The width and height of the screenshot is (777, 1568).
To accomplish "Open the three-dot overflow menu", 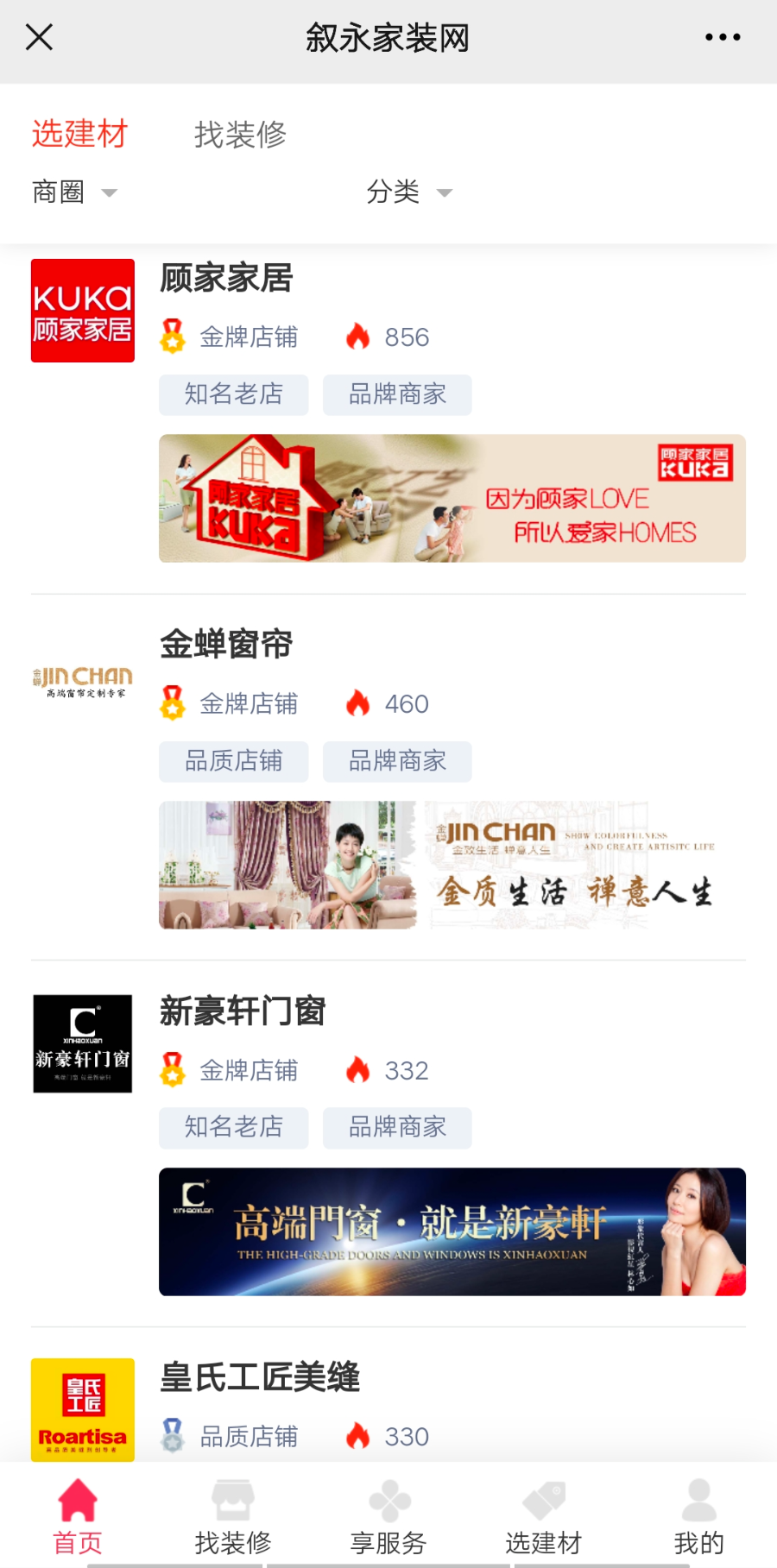I will [x=722, y=37].
